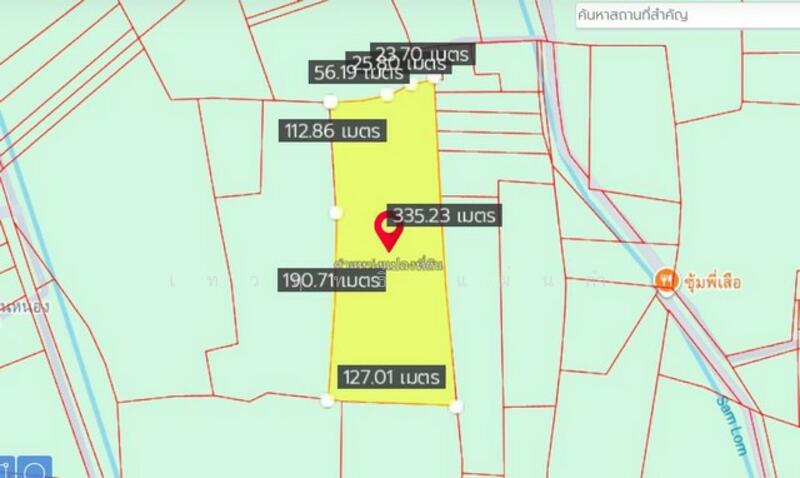Open the place search box
800x478 pixels.
pyautogui.click(x=685, y=16)
